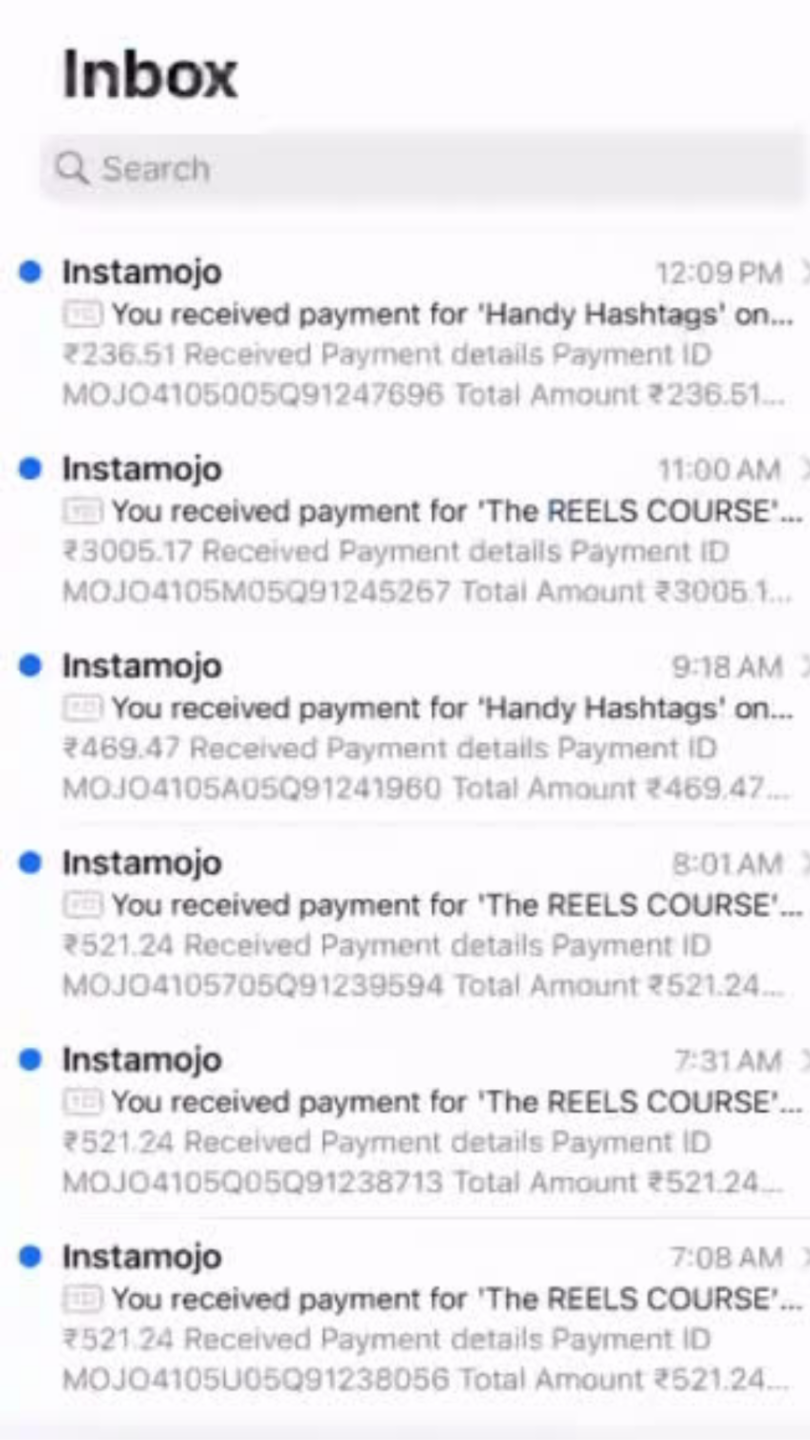Open the 12:09 PM Instamojo email
Screen dimensions: 810x1440
tap(420, 334)
